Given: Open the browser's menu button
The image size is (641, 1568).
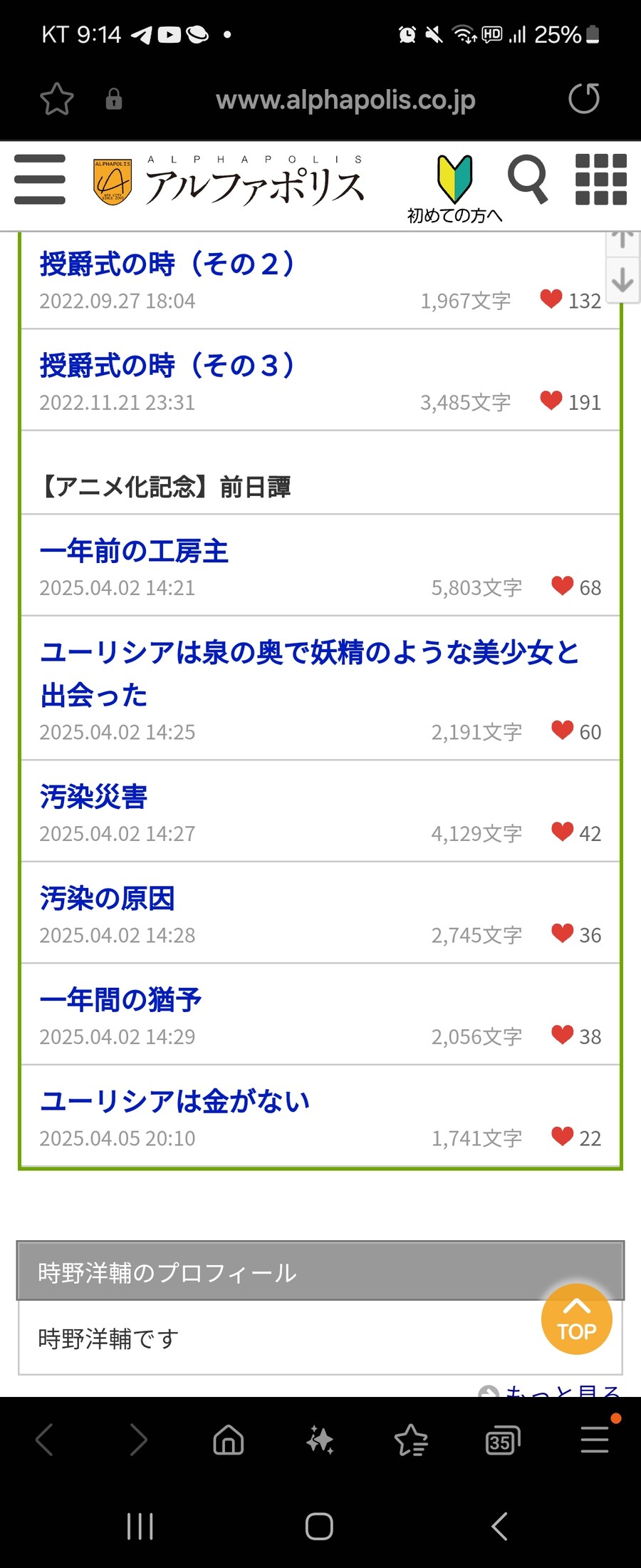Looking at the screenshot, I should 595,1440.
